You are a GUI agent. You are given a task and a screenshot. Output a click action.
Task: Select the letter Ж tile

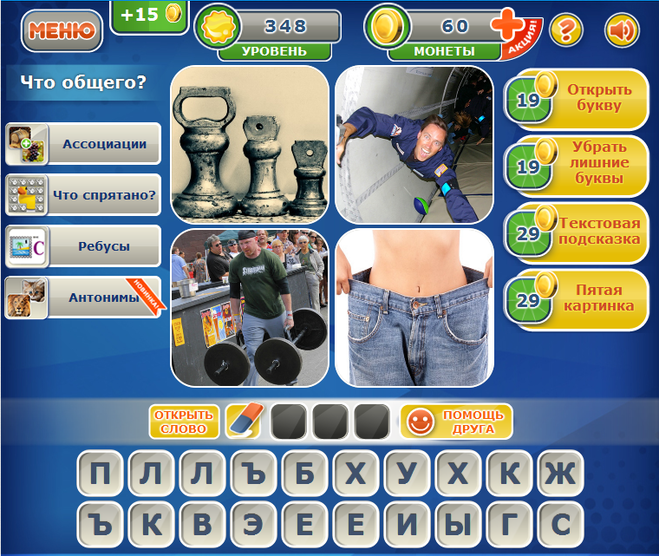[561, 473]
